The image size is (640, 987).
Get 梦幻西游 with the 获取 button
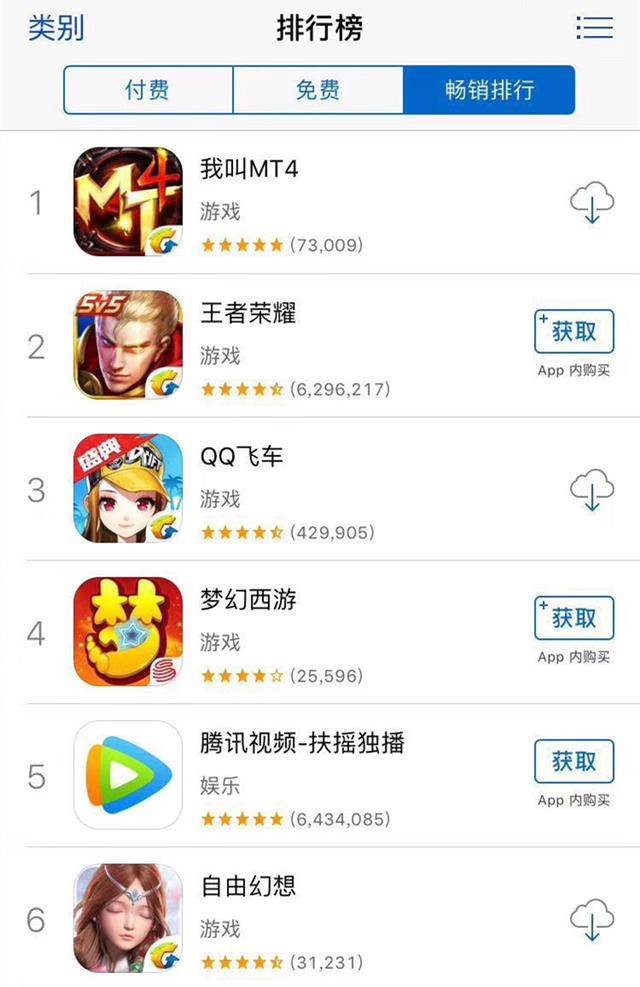tap(574, 618)
